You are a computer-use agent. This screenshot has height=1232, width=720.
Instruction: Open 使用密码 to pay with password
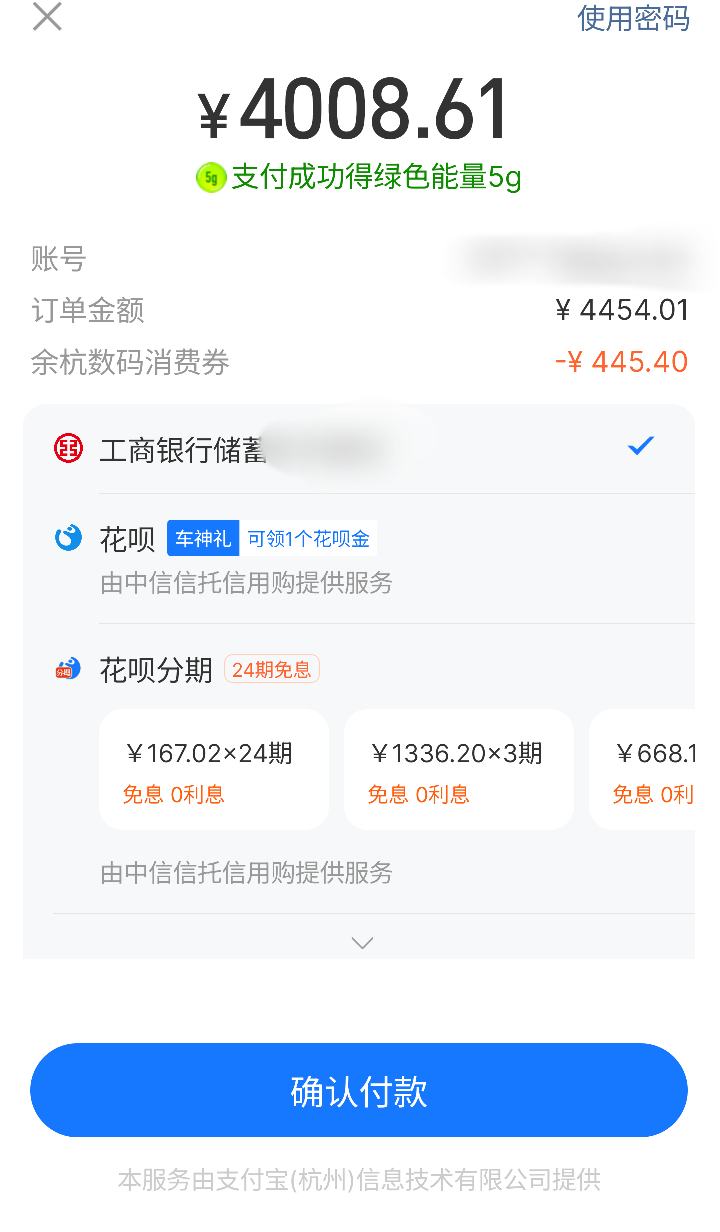pos(632,20)
